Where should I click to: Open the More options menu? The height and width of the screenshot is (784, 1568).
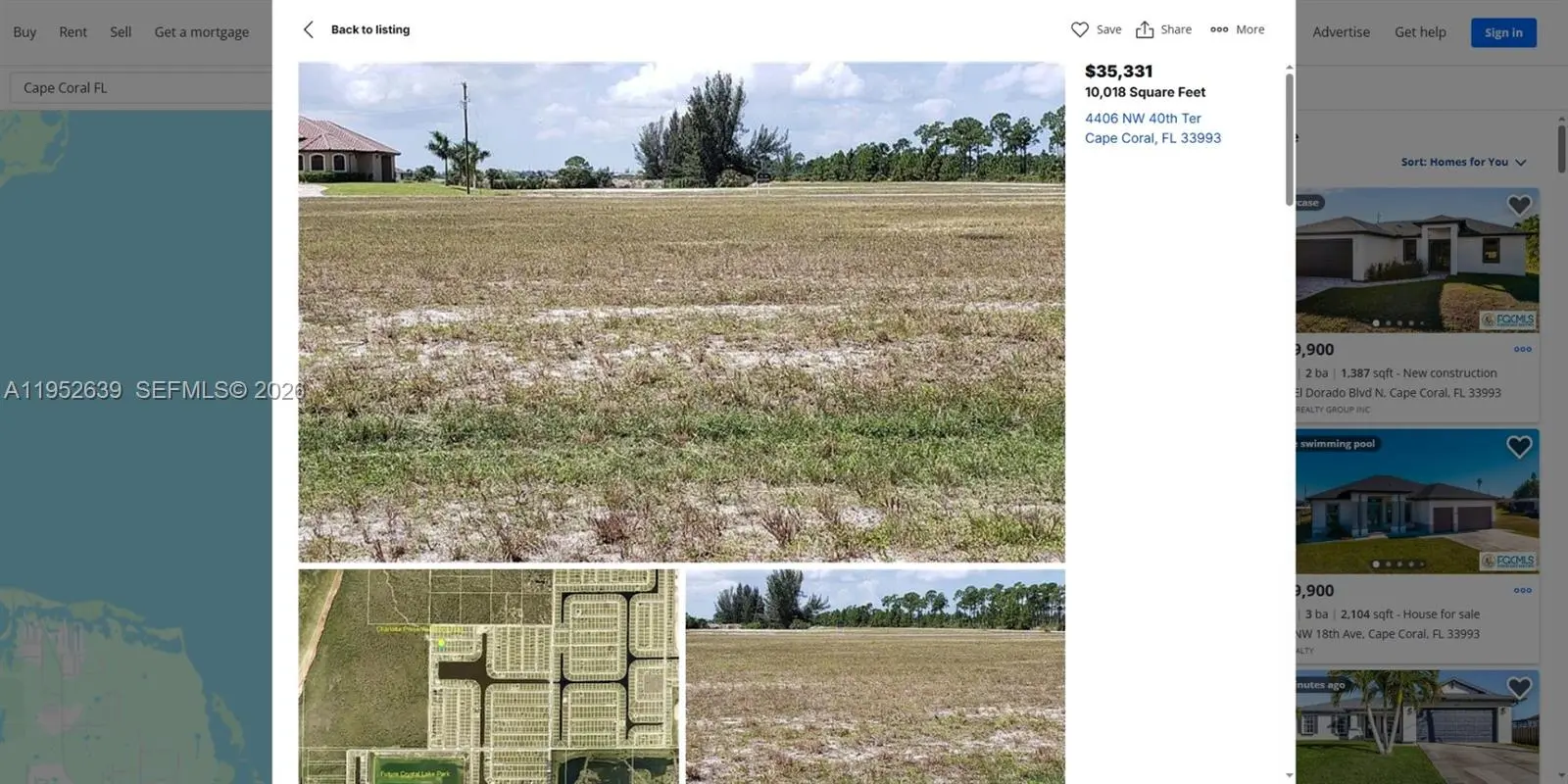(x=1237, y=29)
